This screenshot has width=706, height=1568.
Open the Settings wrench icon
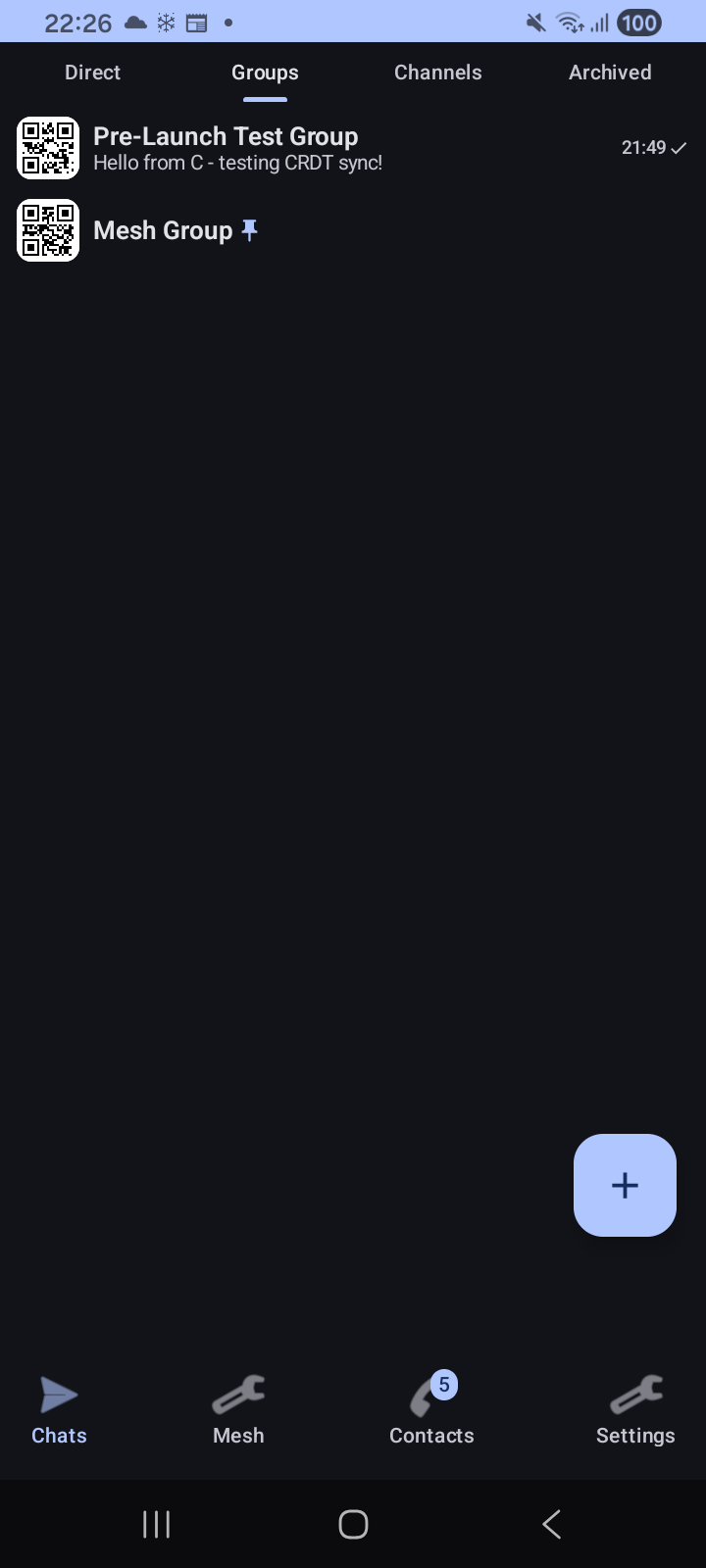click(x=635, y=1394)
